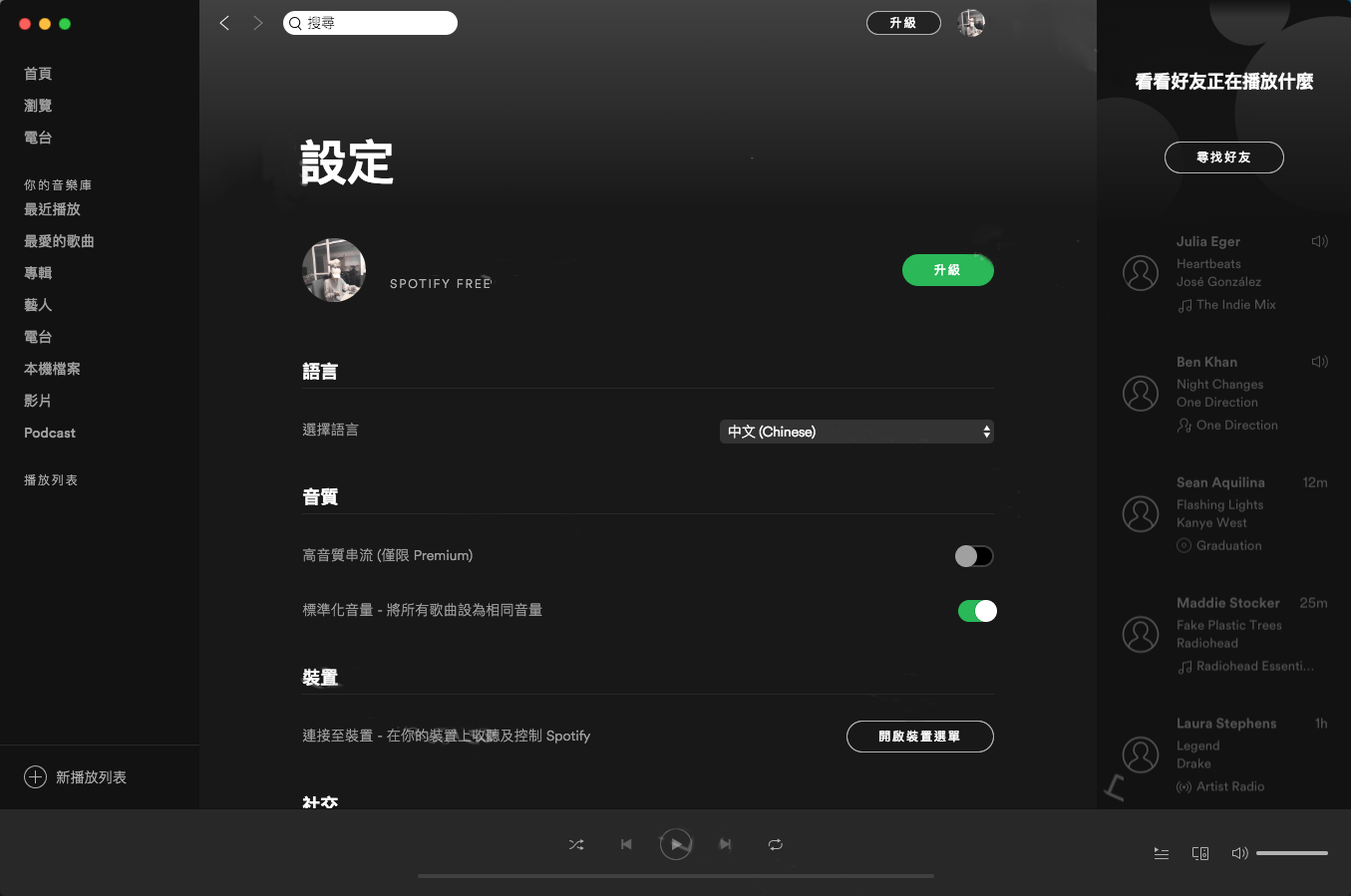Skip to the previous track

pyautogui.click(x=626, y=844)
